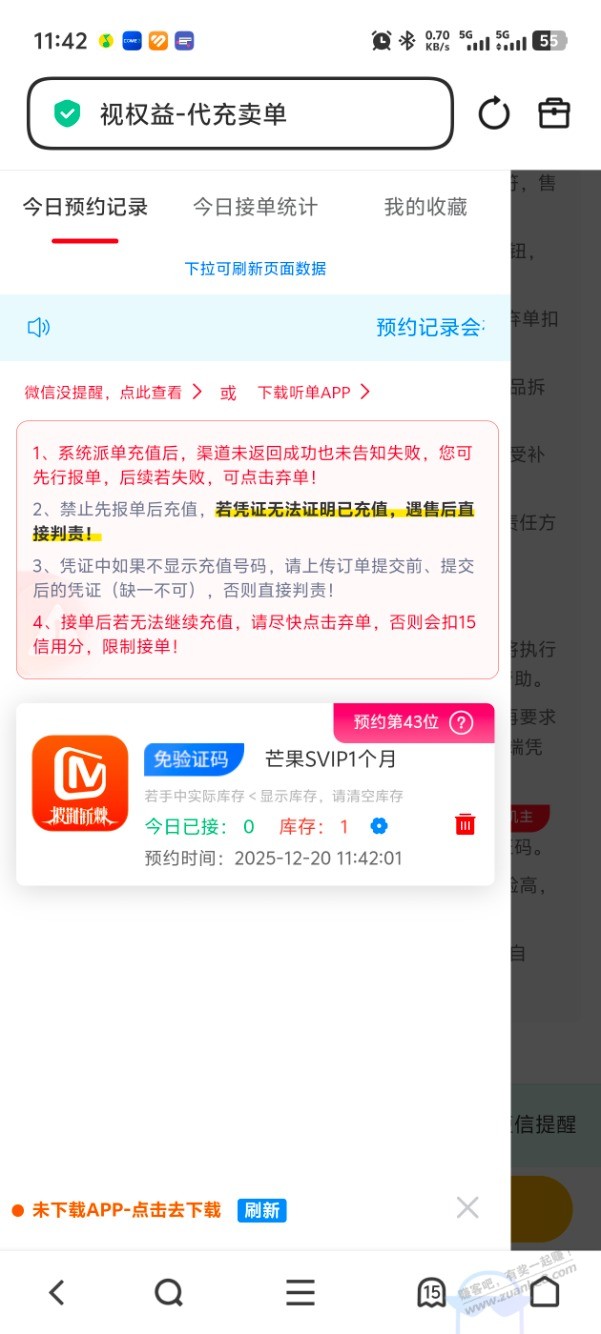601x1334 pixels.
Task: Open the browser hamburger menu
Action: 300,1292
